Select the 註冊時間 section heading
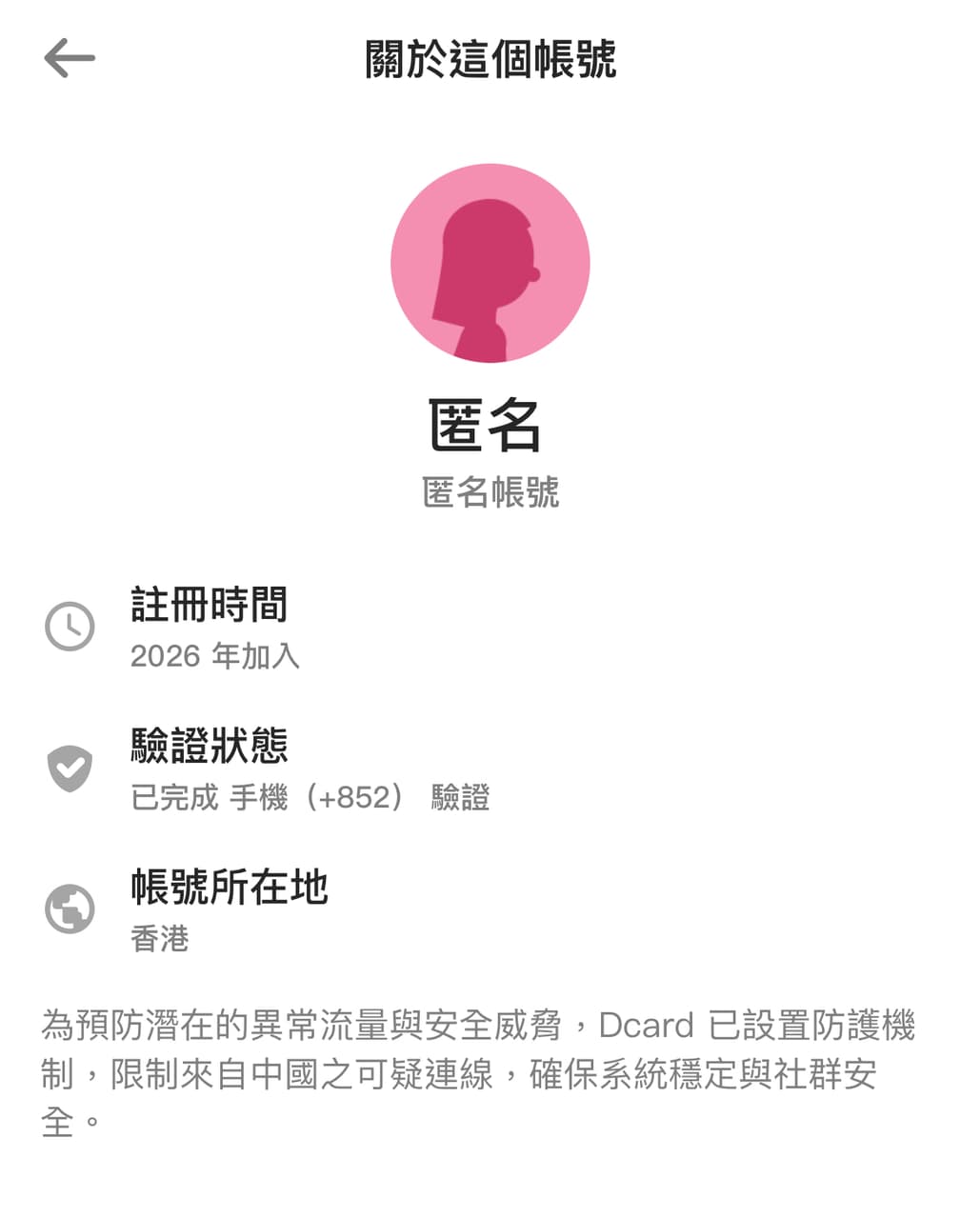Image resolution: width=980 pixels, height=1218 pixels. click(210, 605)
